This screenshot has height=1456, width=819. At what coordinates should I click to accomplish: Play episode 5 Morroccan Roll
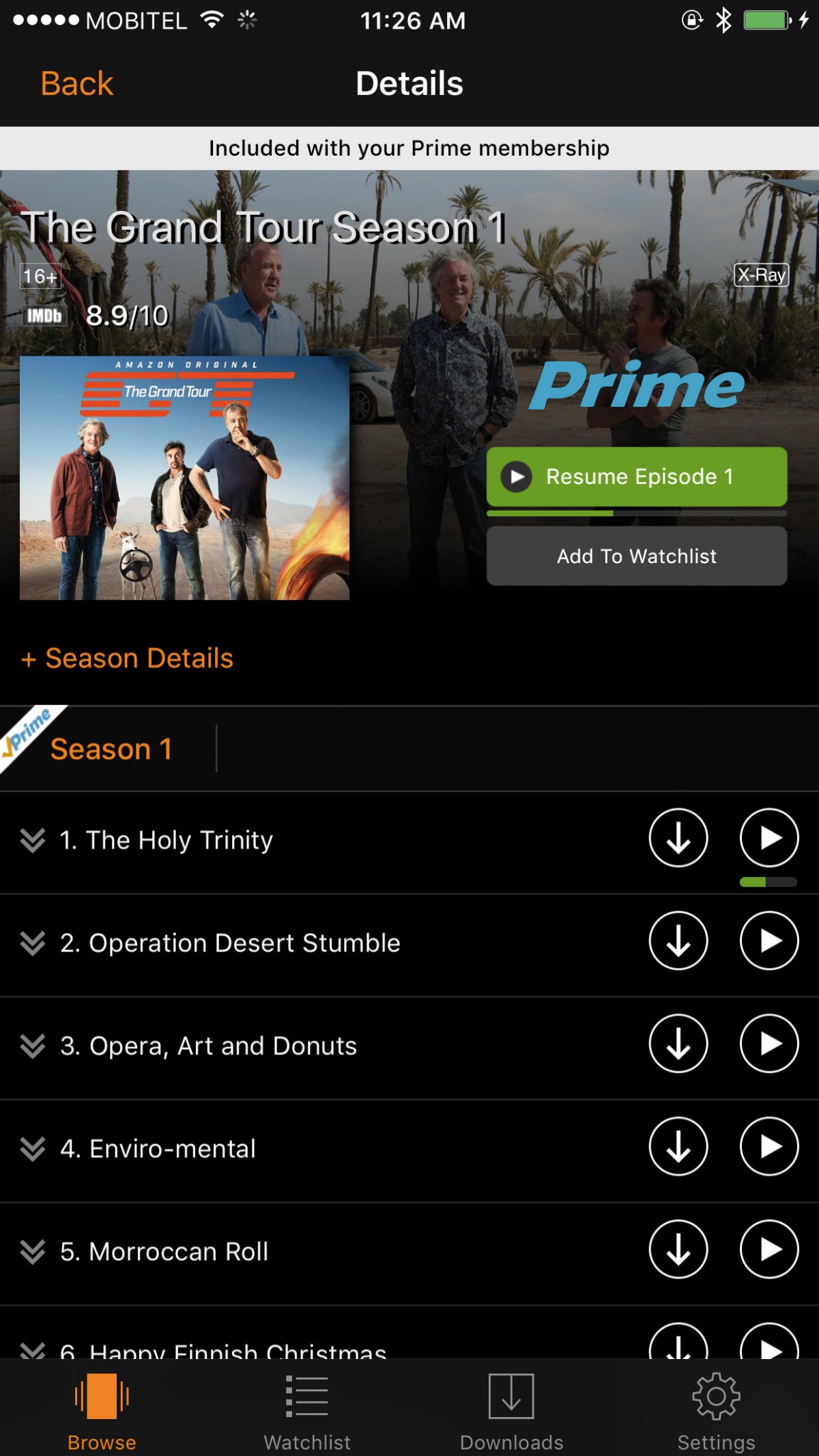(x=769, y=1250)
